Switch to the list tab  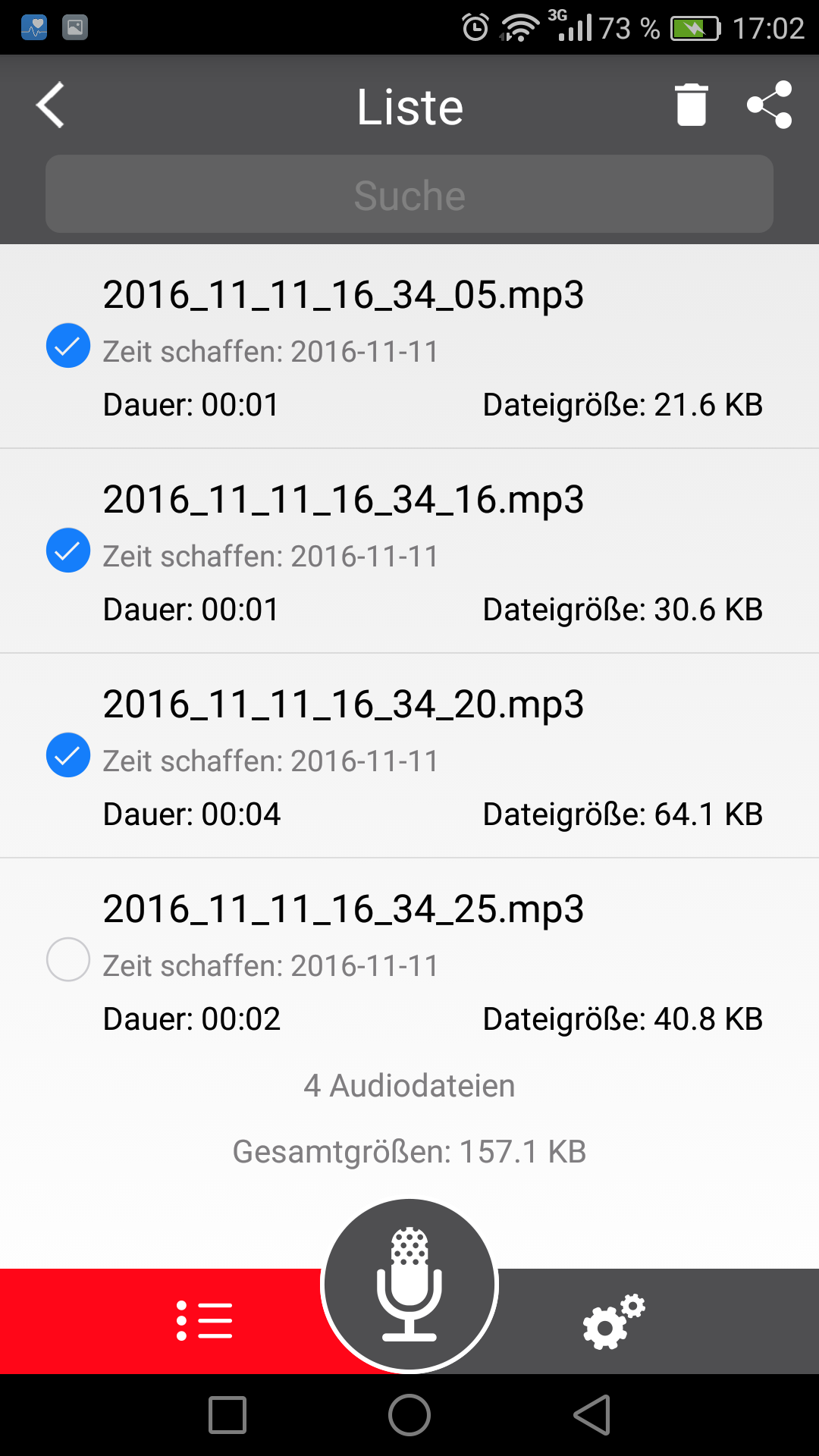click(205, 1321)
